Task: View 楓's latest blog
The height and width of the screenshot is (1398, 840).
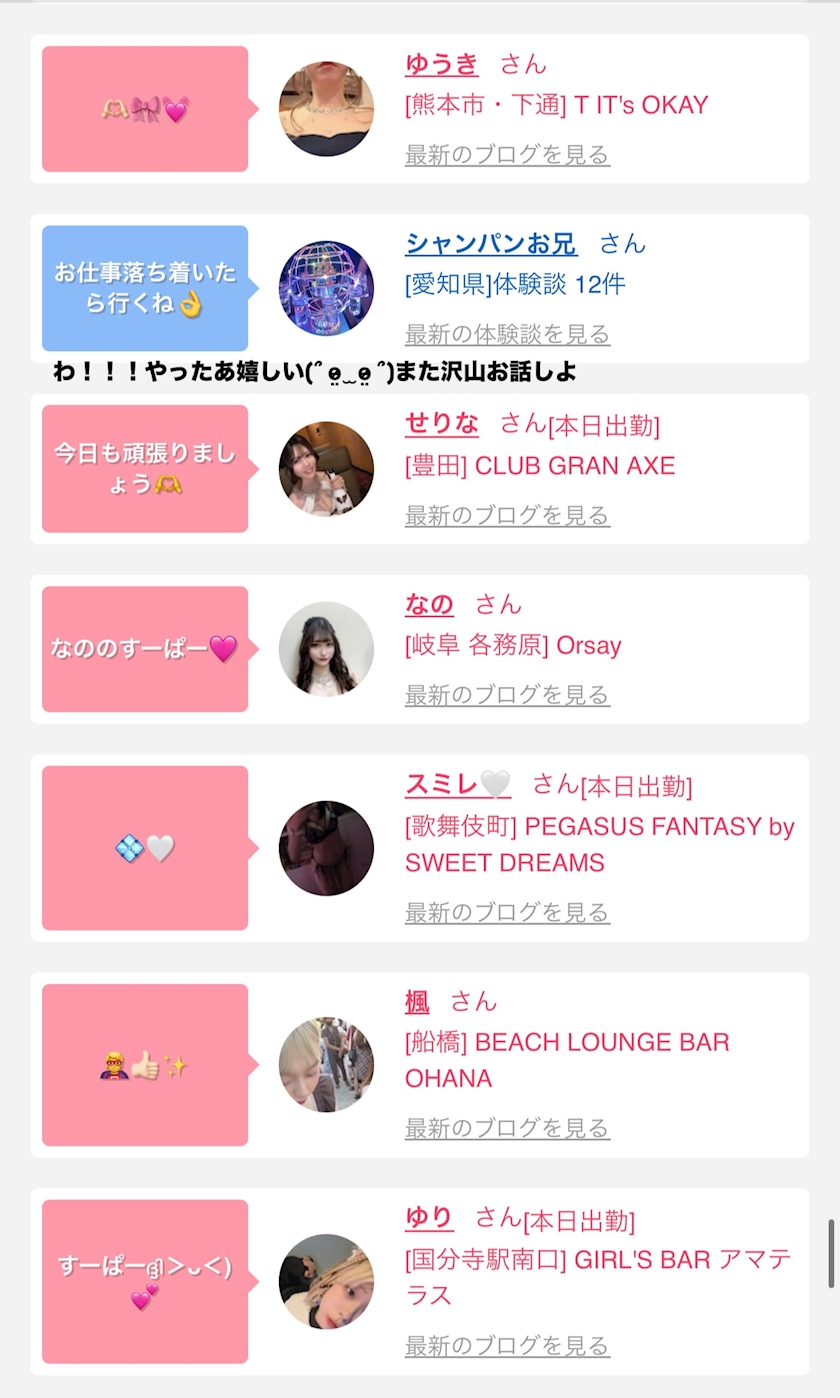Action: pyautogui.click(x=507, y=1128)
